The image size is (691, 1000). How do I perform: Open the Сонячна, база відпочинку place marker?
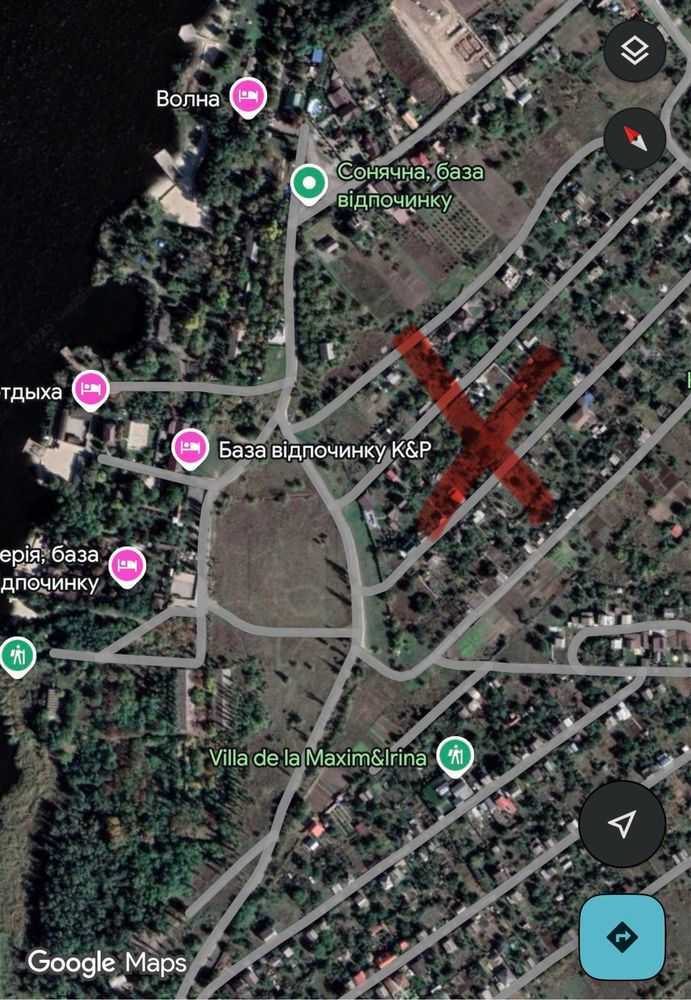(x=309, y=184)
